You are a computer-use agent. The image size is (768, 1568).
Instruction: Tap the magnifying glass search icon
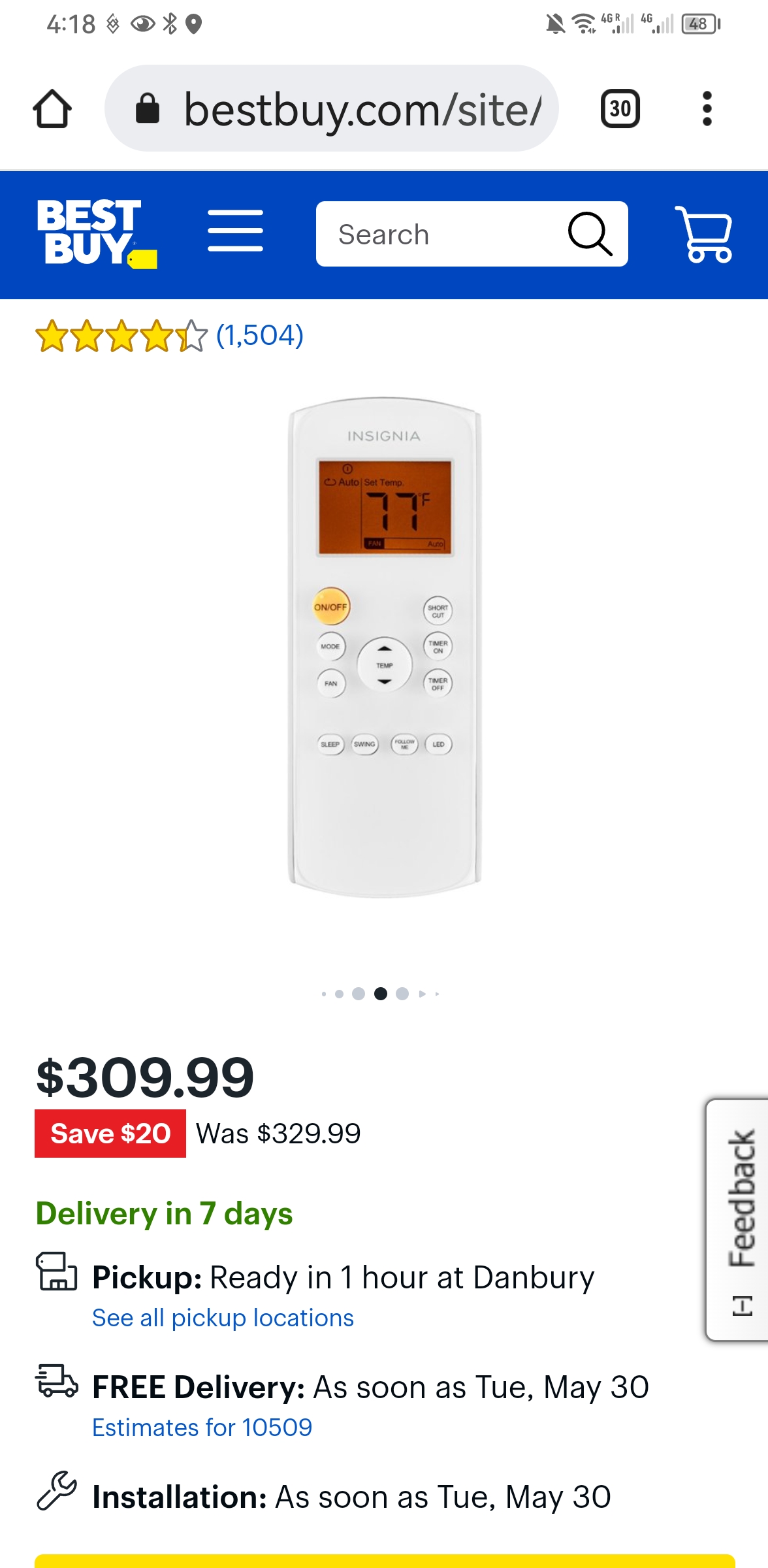tap(590, 234)
